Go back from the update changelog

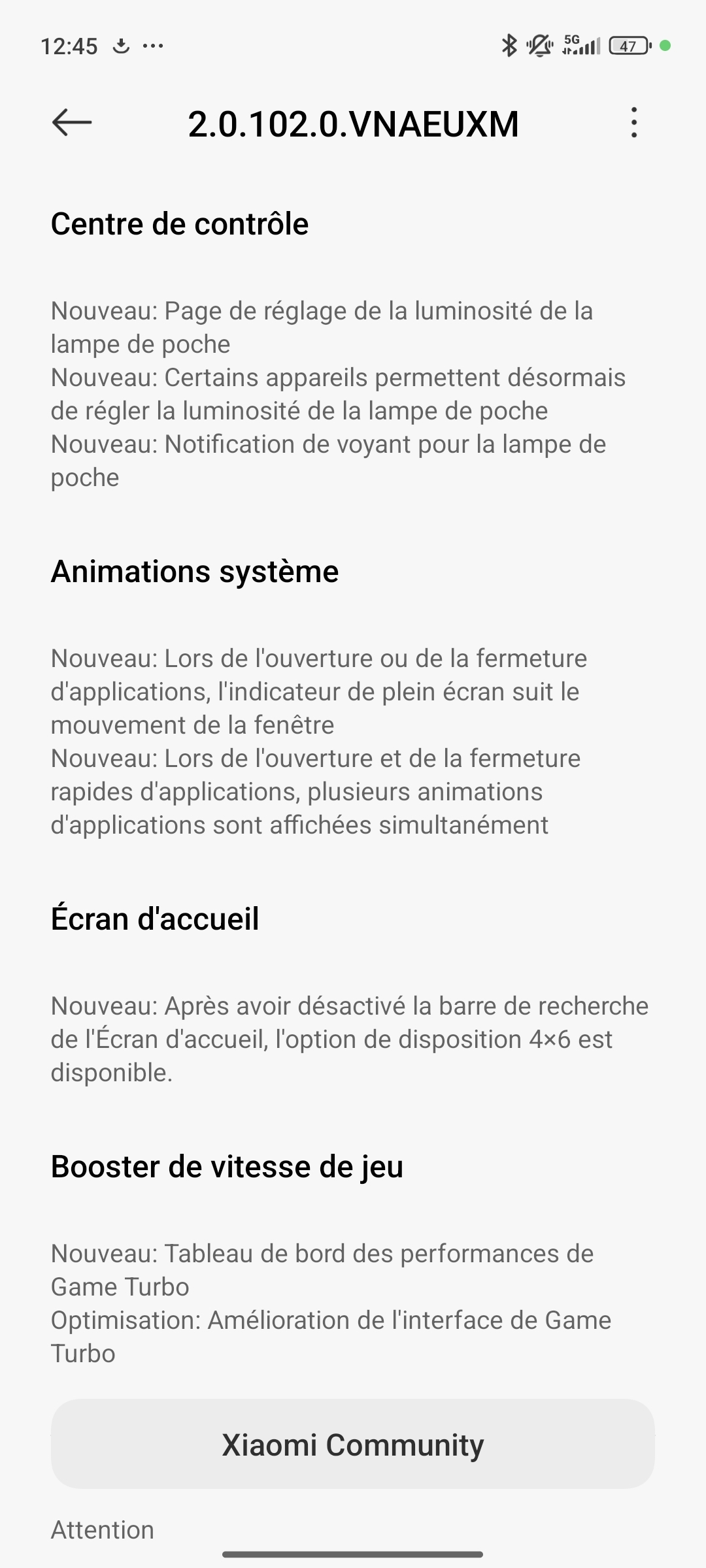tap(72, 122)
